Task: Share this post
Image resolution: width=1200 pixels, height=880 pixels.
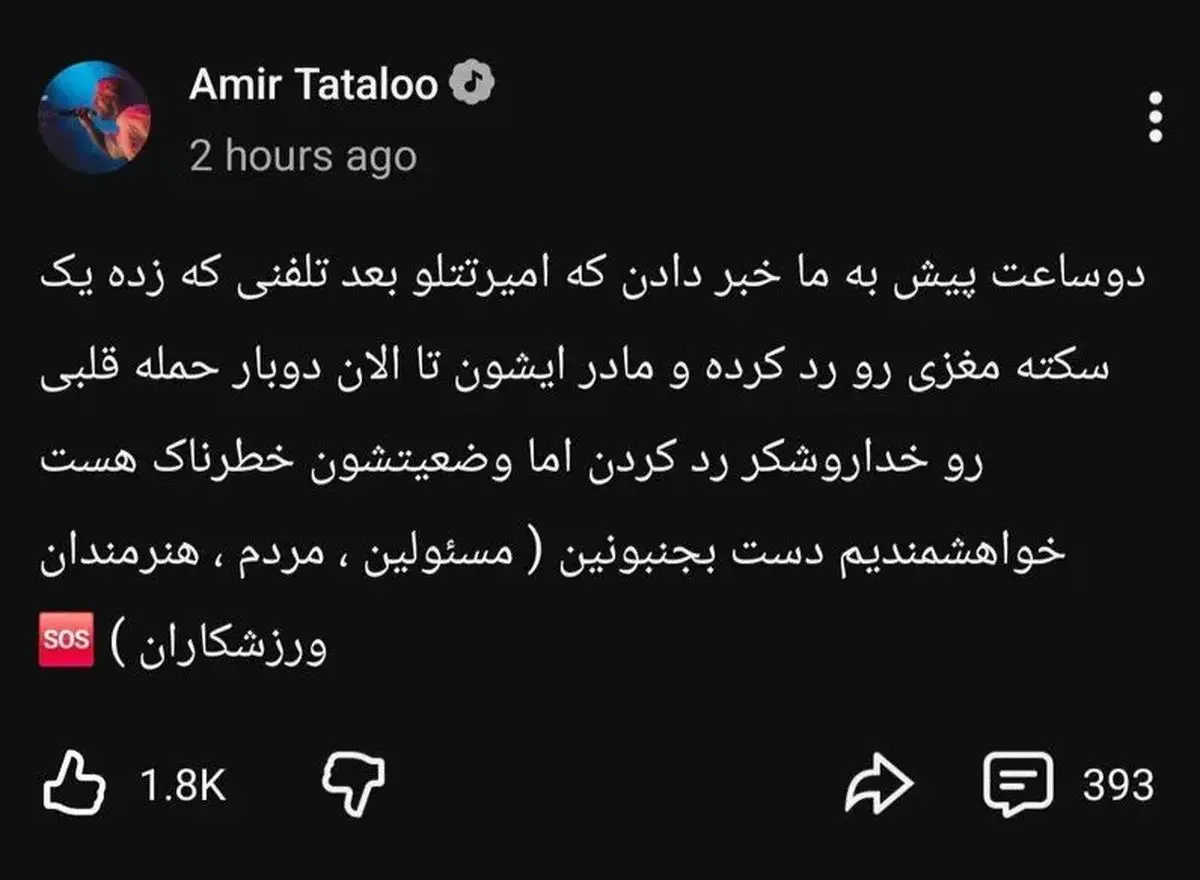Action: point(879,786)
